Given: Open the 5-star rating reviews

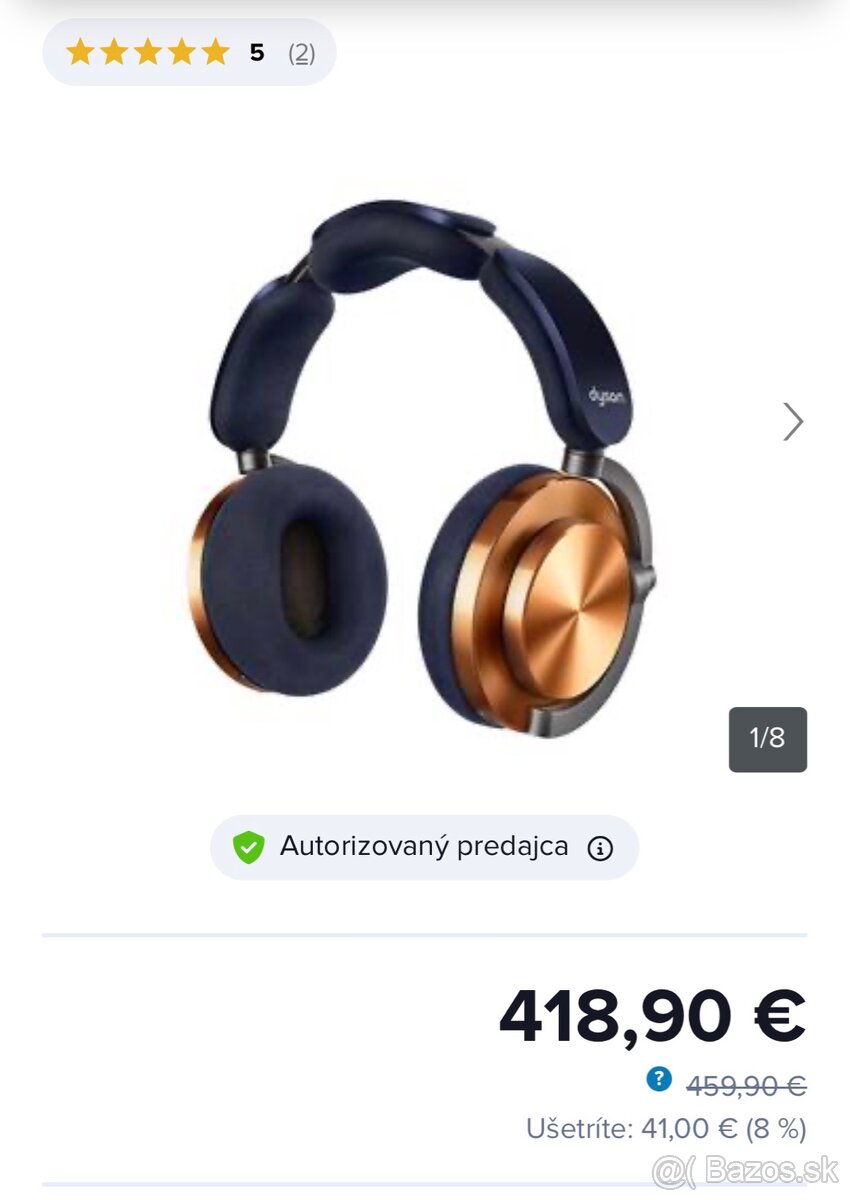Looking at the screenshot, I should click(190, 53).
